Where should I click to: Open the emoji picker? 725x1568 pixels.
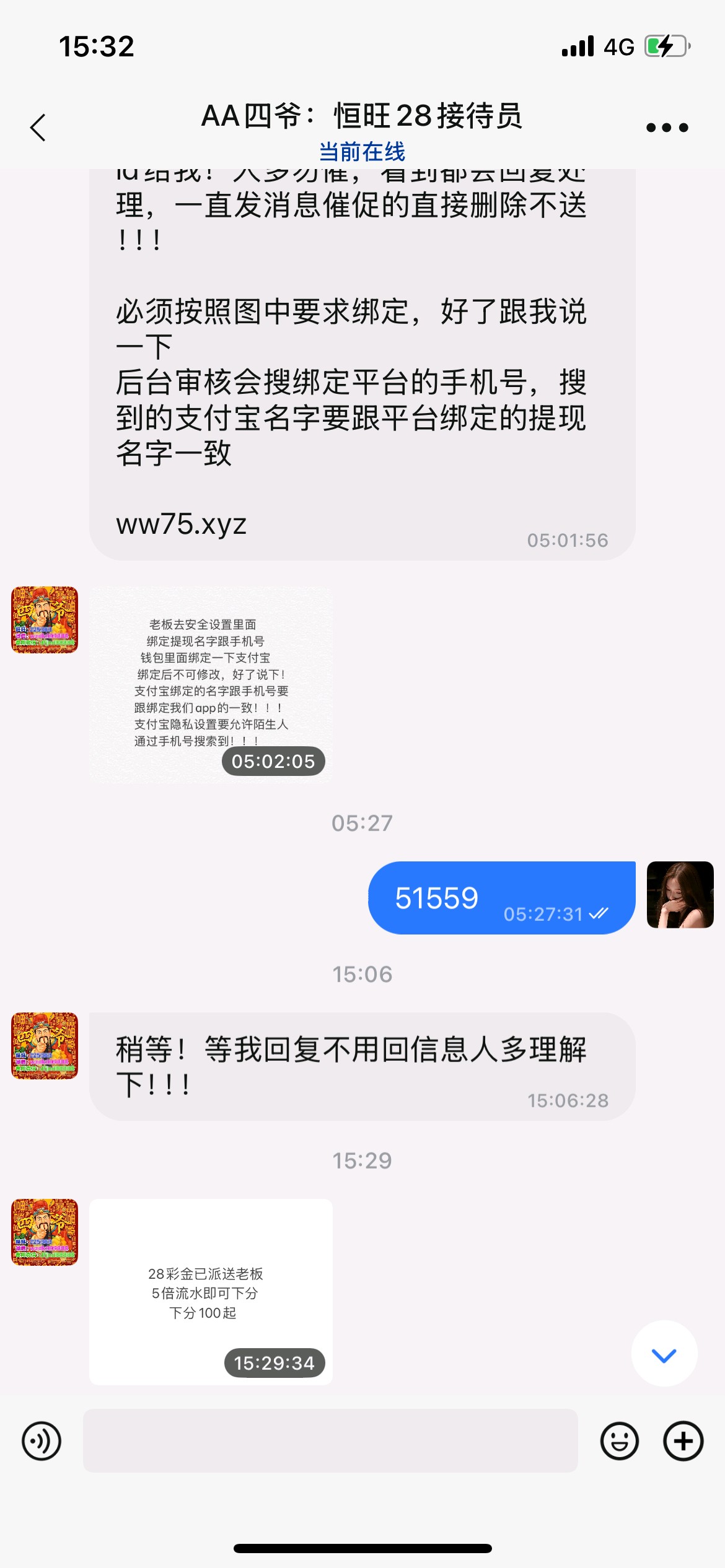621,1441
